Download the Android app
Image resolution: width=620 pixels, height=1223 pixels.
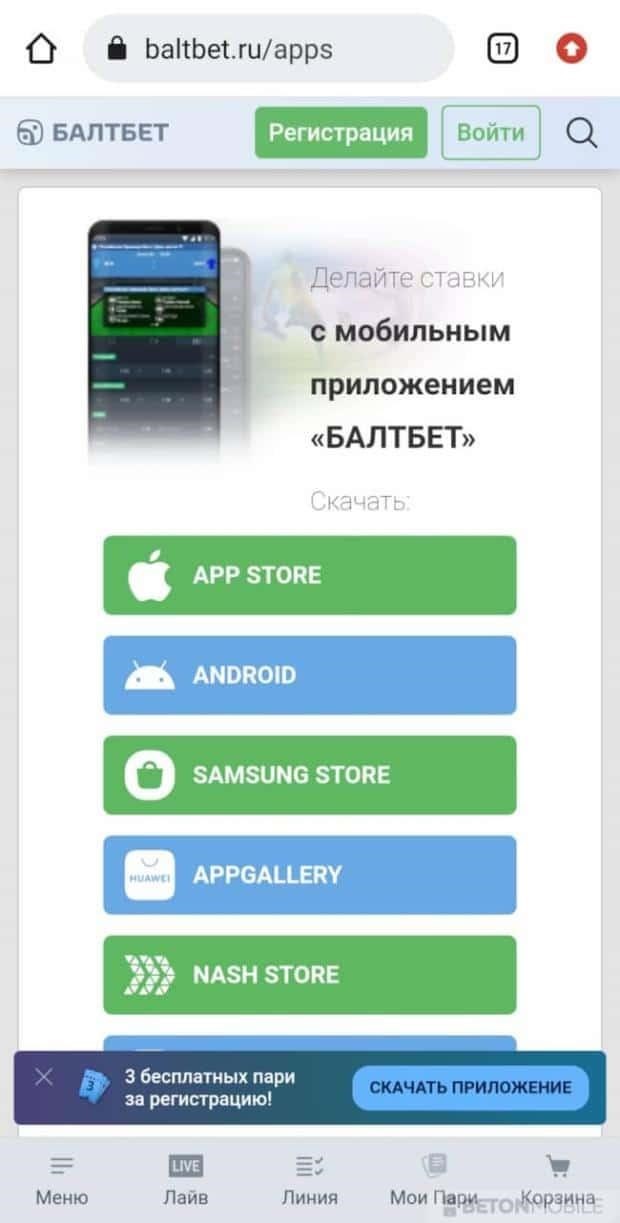coord(310,675)
